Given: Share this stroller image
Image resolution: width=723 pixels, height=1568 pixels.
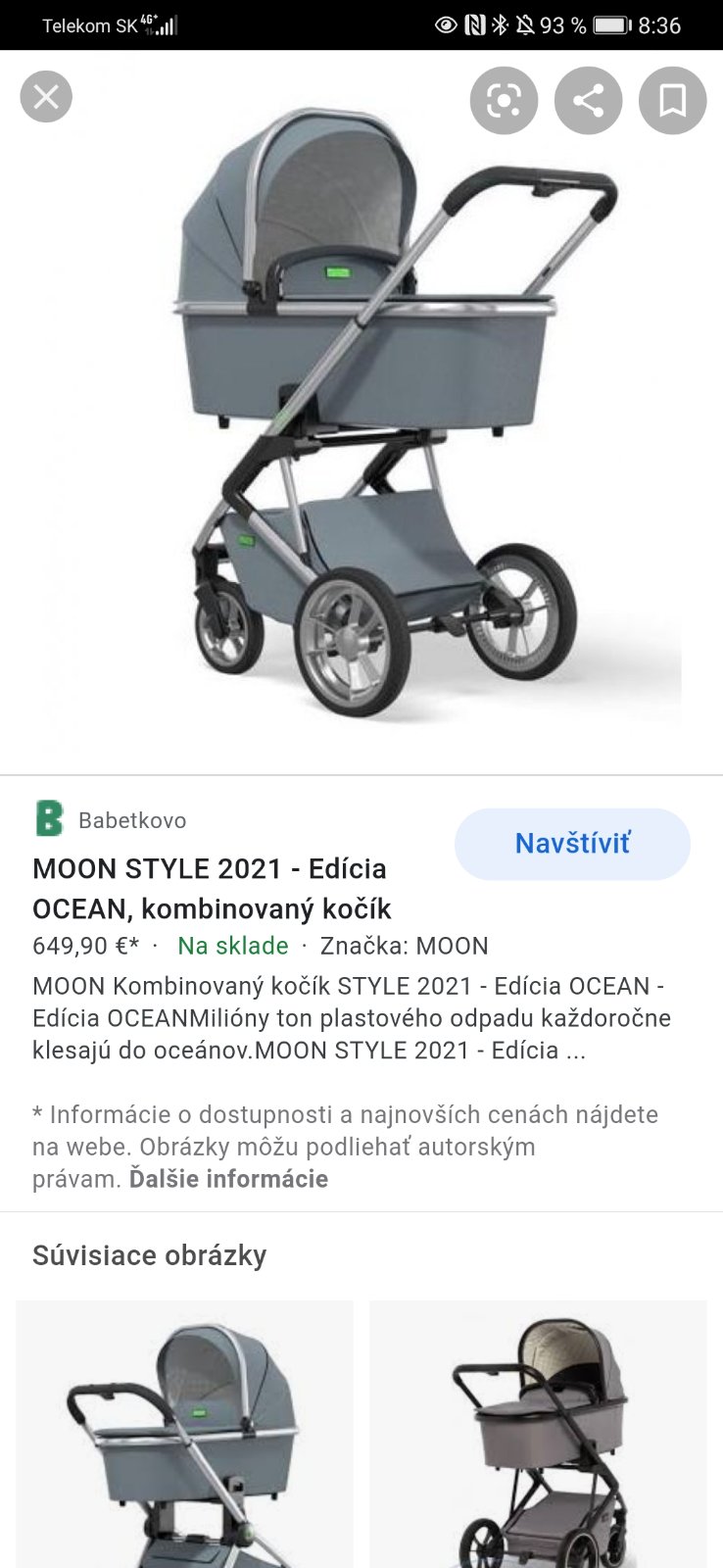Looking at the screenshot, I should (x=588, y=100).
